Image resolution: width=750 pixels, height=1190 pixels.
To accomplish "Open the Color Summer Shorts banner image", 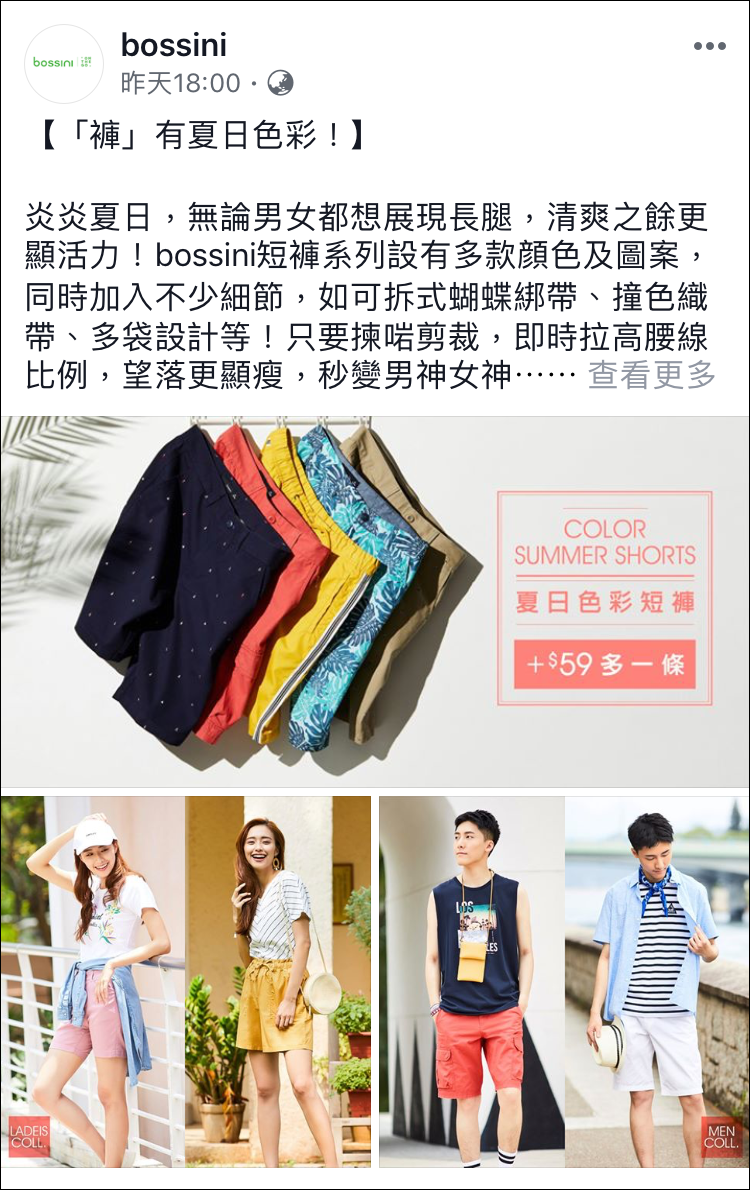I will tap(374, 602).
